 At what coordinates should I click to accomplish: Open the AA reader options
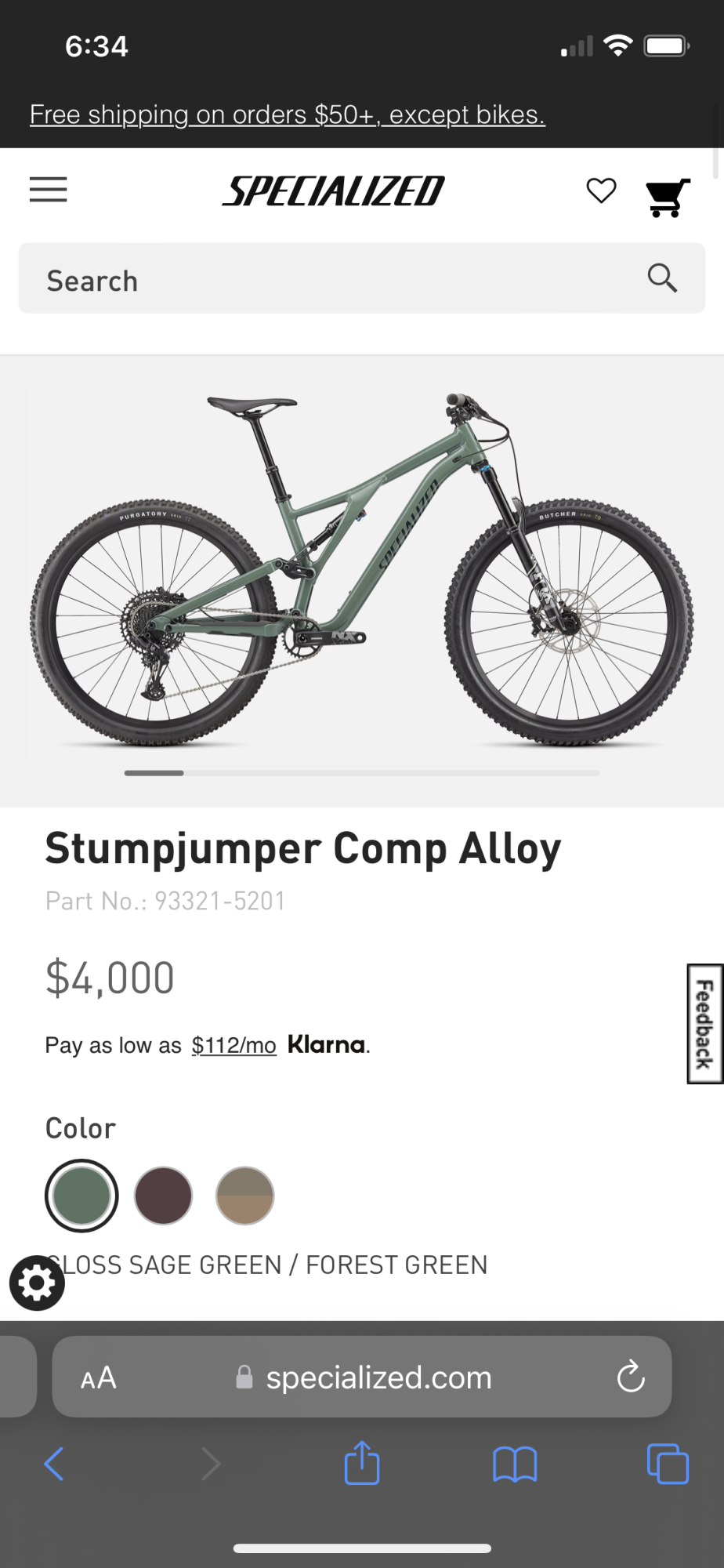[x=99, y=1377]
